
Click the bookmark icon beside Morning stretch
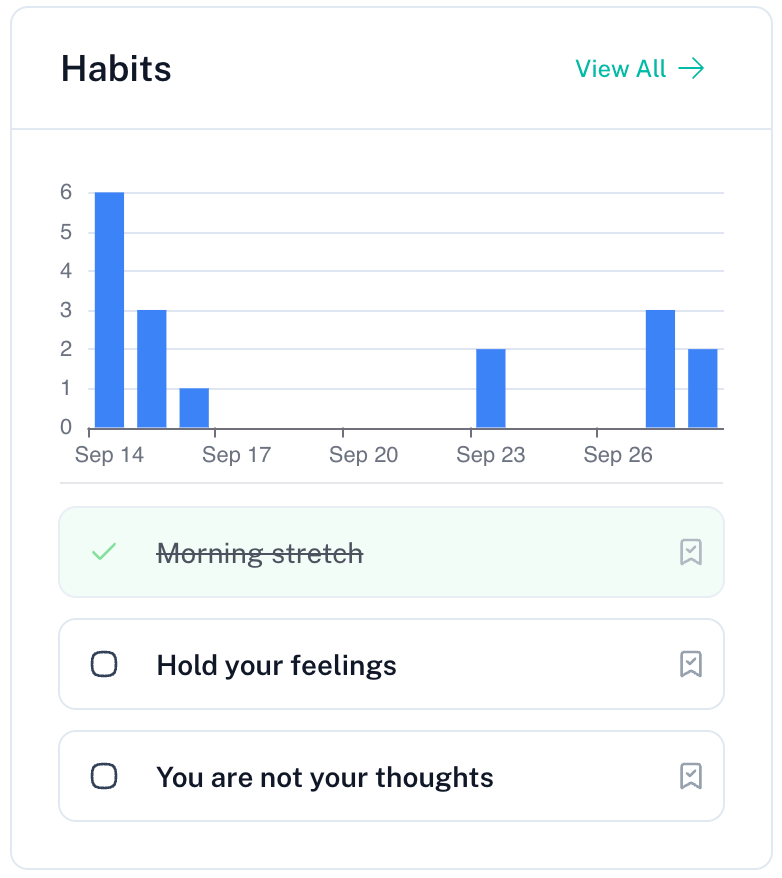pyautogui.click(x=690, y=552)
